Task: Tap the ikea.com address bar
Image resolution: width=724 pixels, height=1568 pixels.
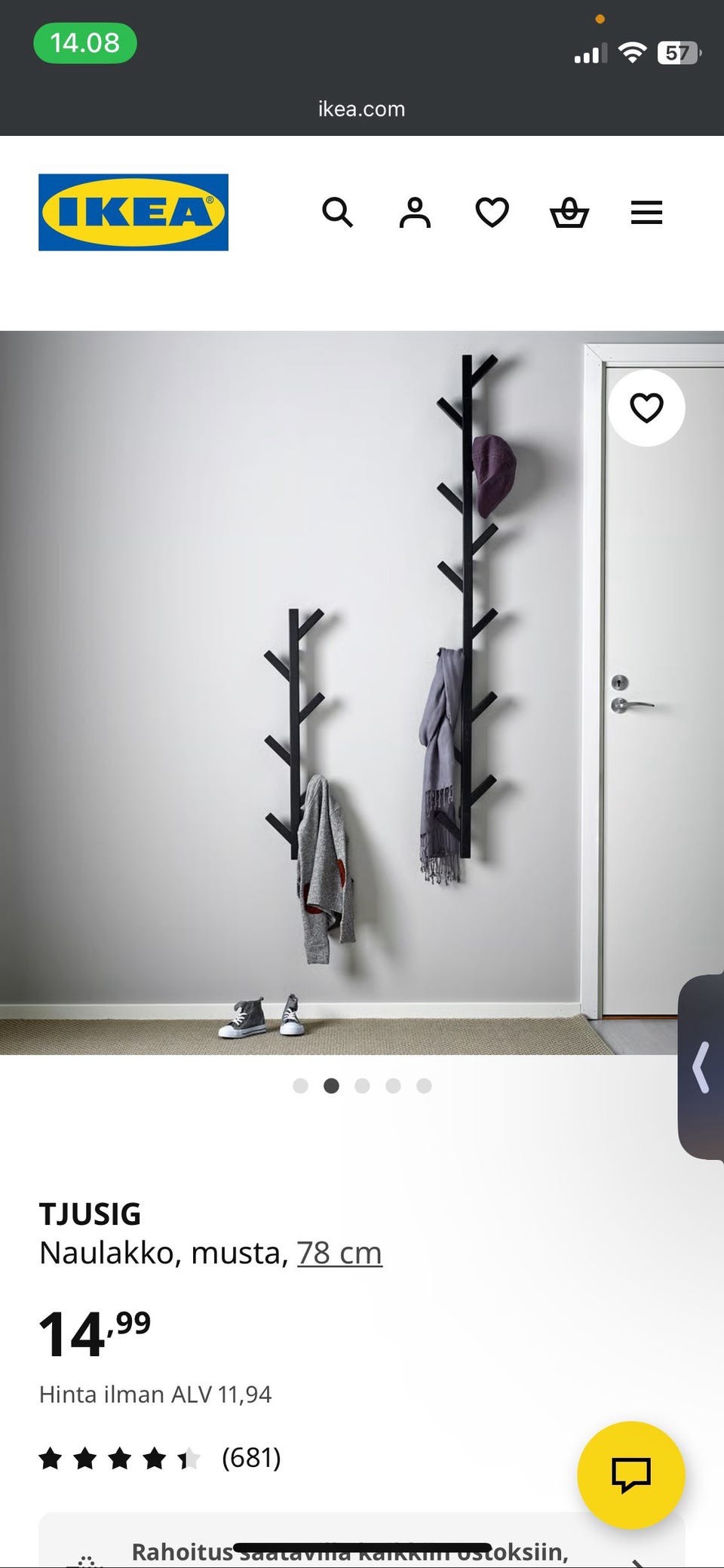Action: [361, 109]
